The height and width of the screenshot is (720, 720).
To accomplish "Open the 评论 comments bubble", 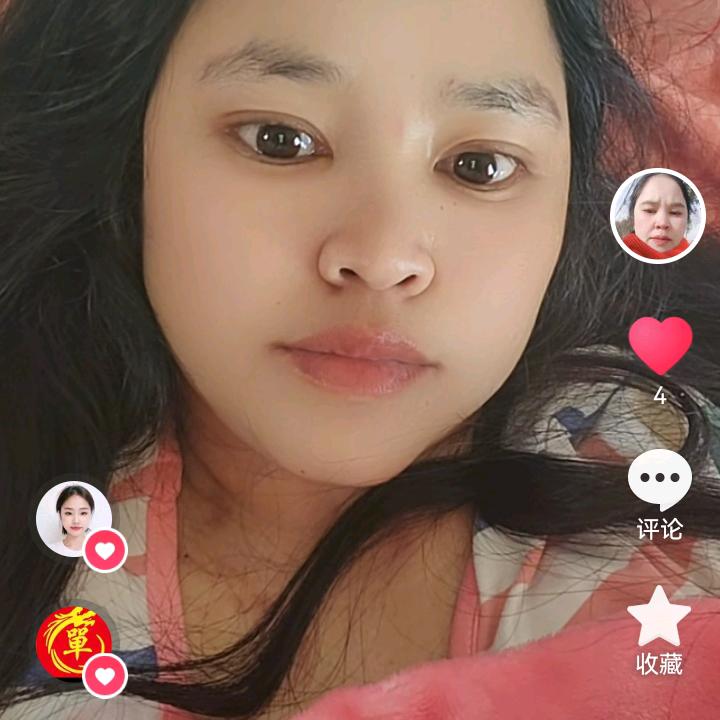I will [x=660, y=481].
